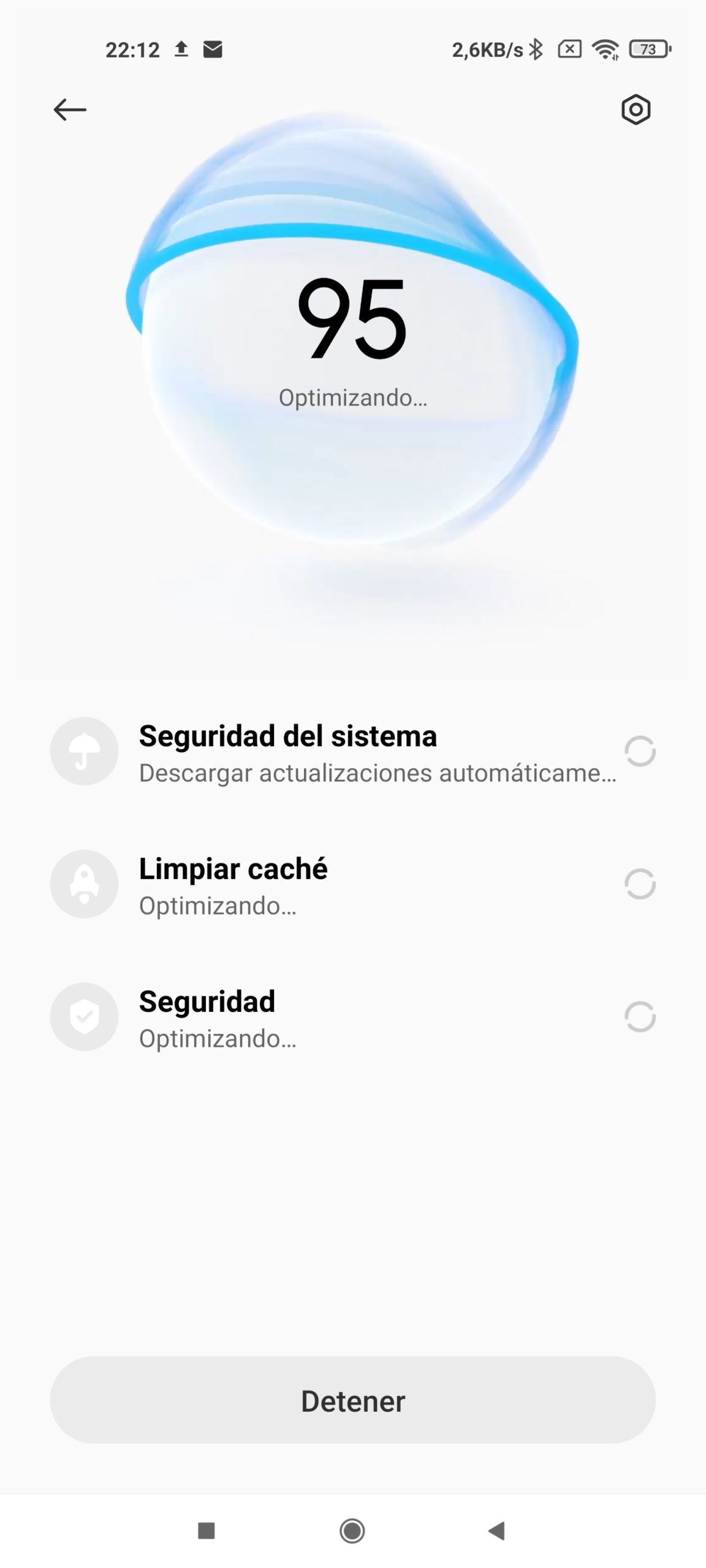Tap Detener to stop the optimization
This screenshot has height=1568, width=706.
pyautogui.click(x=353, y=1401)
